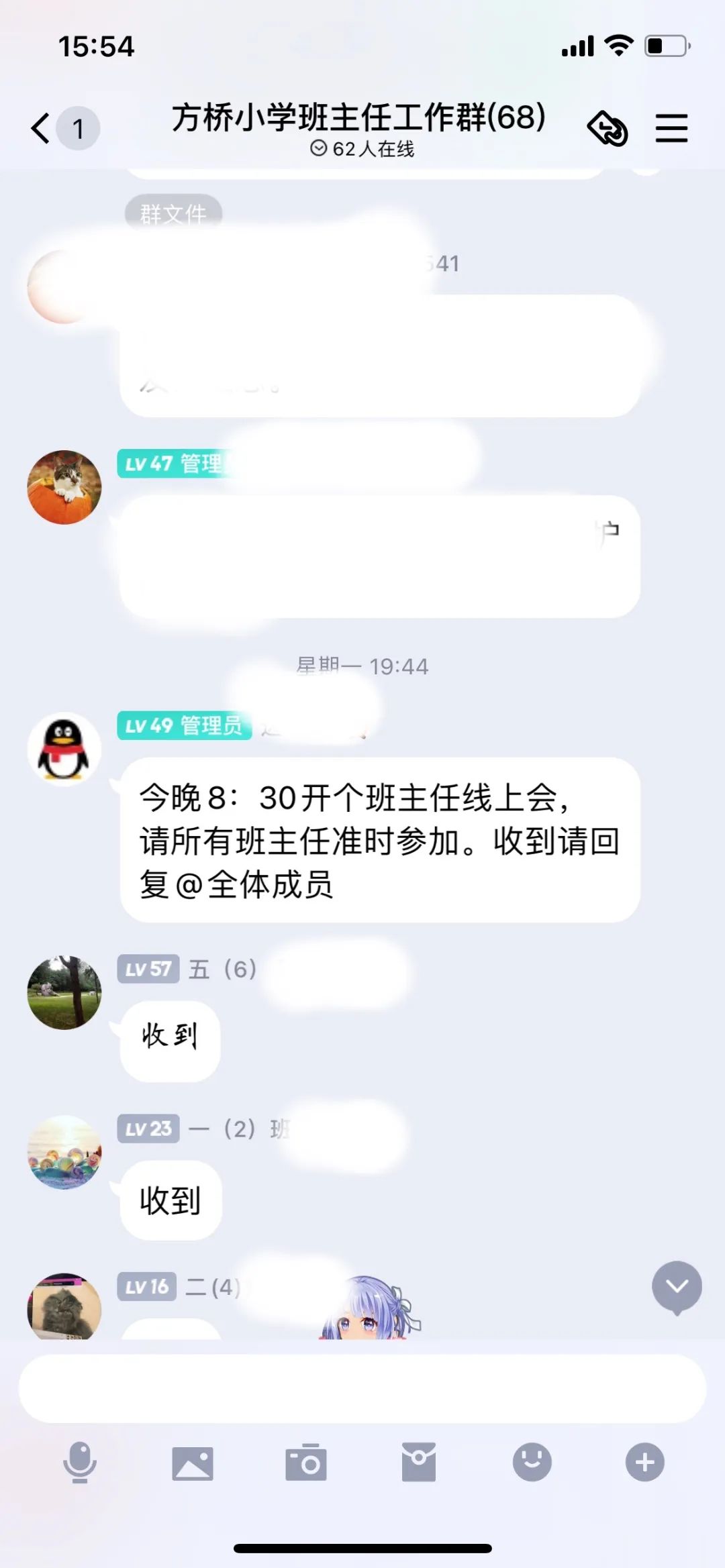Open profile of 五（6）teacher avatar
Screen dimensions: 725x1568
(x=64, y=992)
